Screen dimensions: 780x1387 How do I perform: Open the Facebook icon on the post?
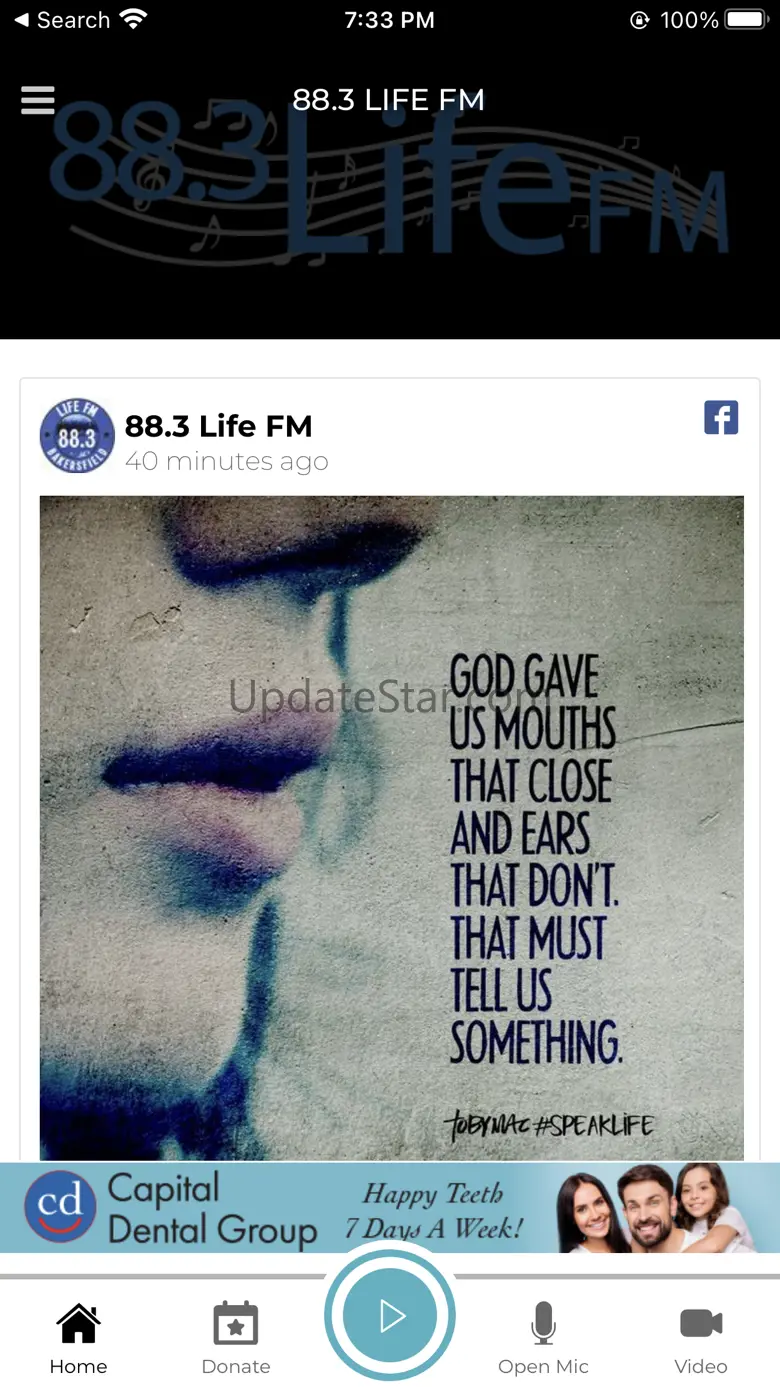point(721,417)
